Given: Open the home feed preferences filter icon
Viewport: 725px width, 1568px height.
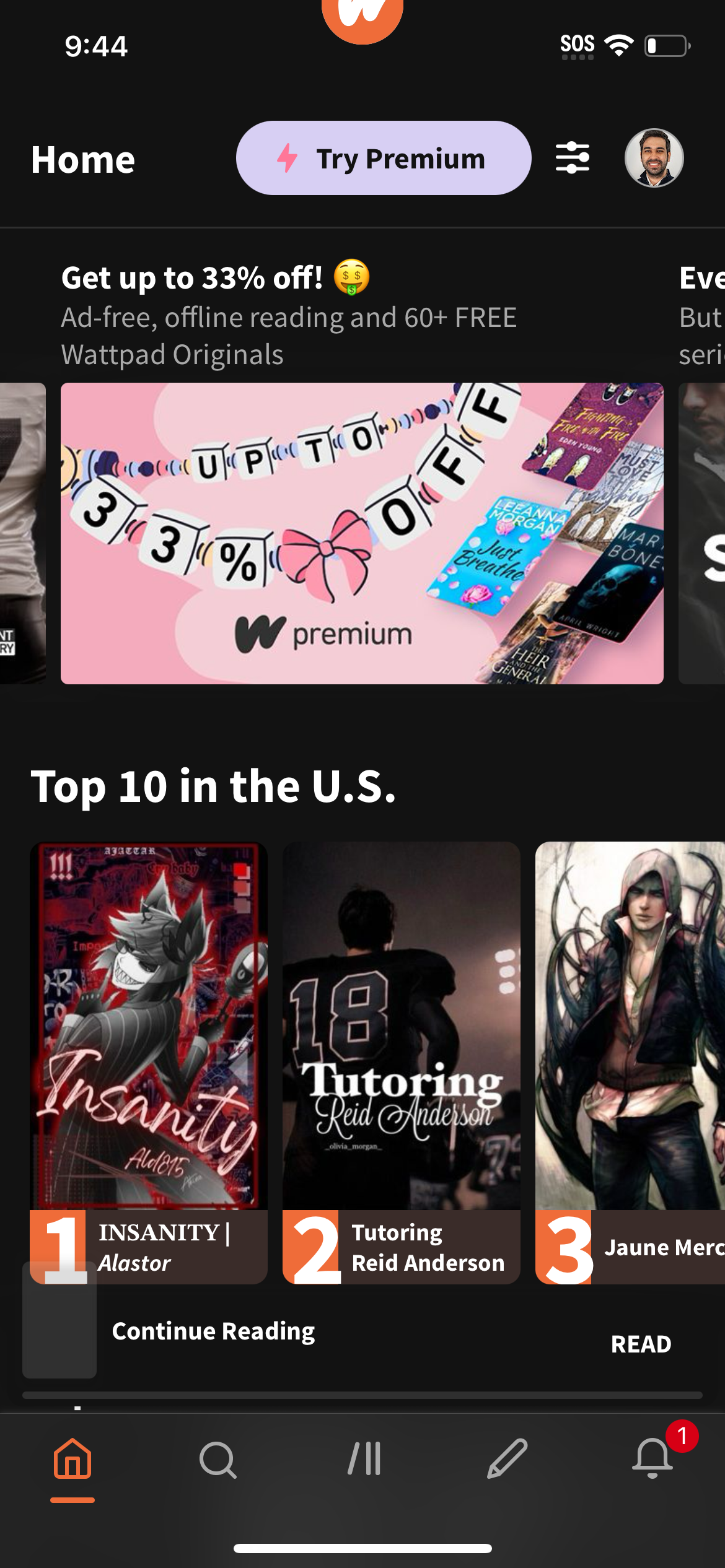Looking at the screenshot, I should tap(571, 159).
